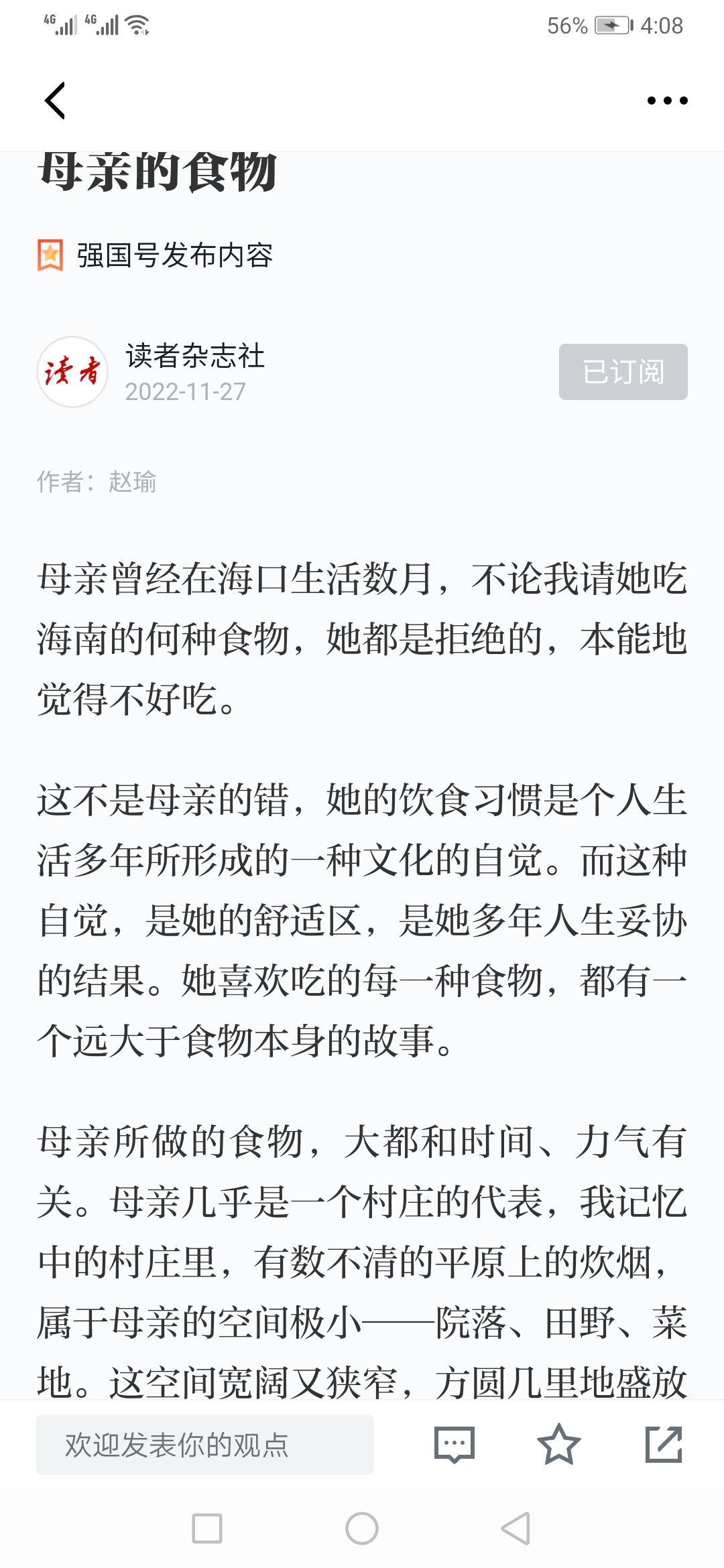Go to the system home screen
The image size is (724, 1568).
[362, 1528]
